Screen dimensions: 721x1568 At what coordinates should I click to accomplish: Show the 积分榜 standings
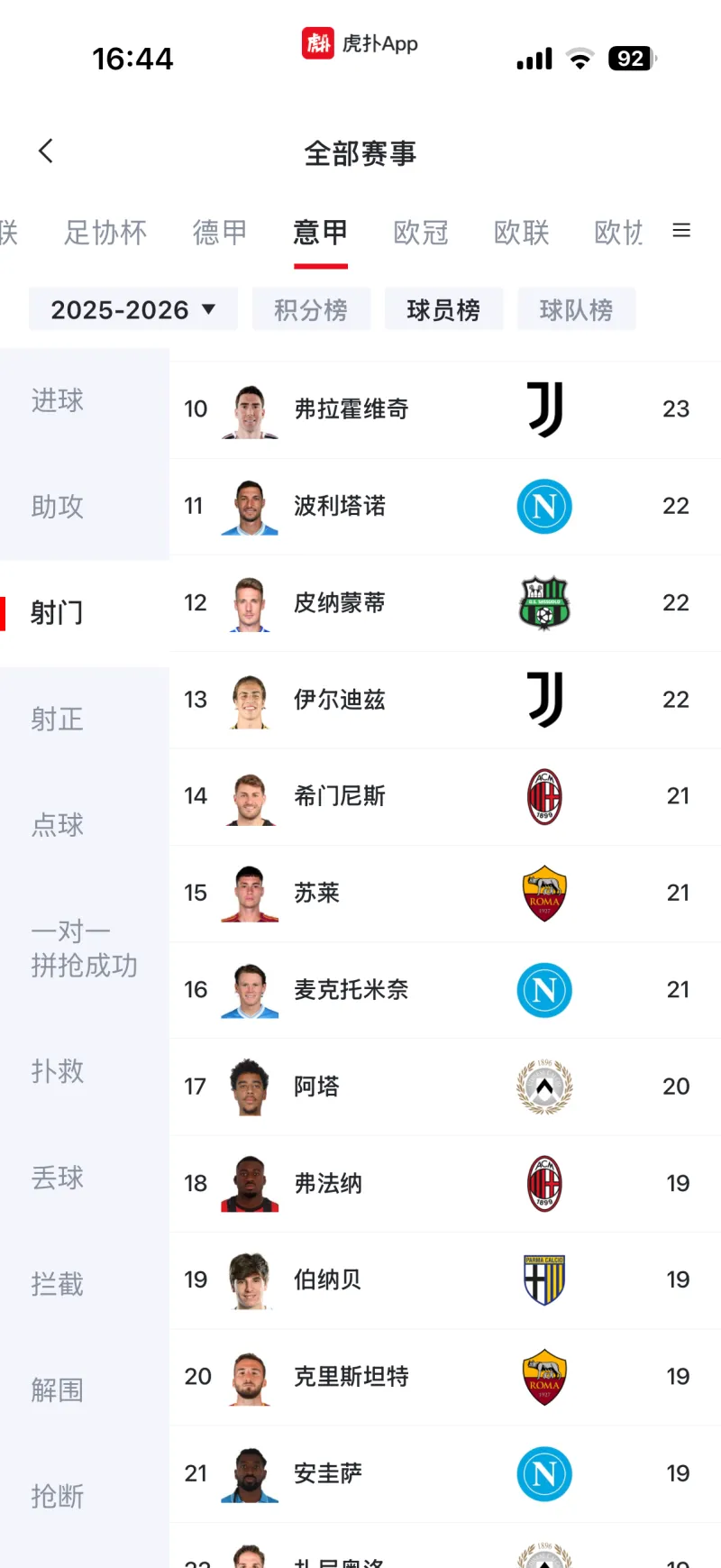(x=311, y=309)
